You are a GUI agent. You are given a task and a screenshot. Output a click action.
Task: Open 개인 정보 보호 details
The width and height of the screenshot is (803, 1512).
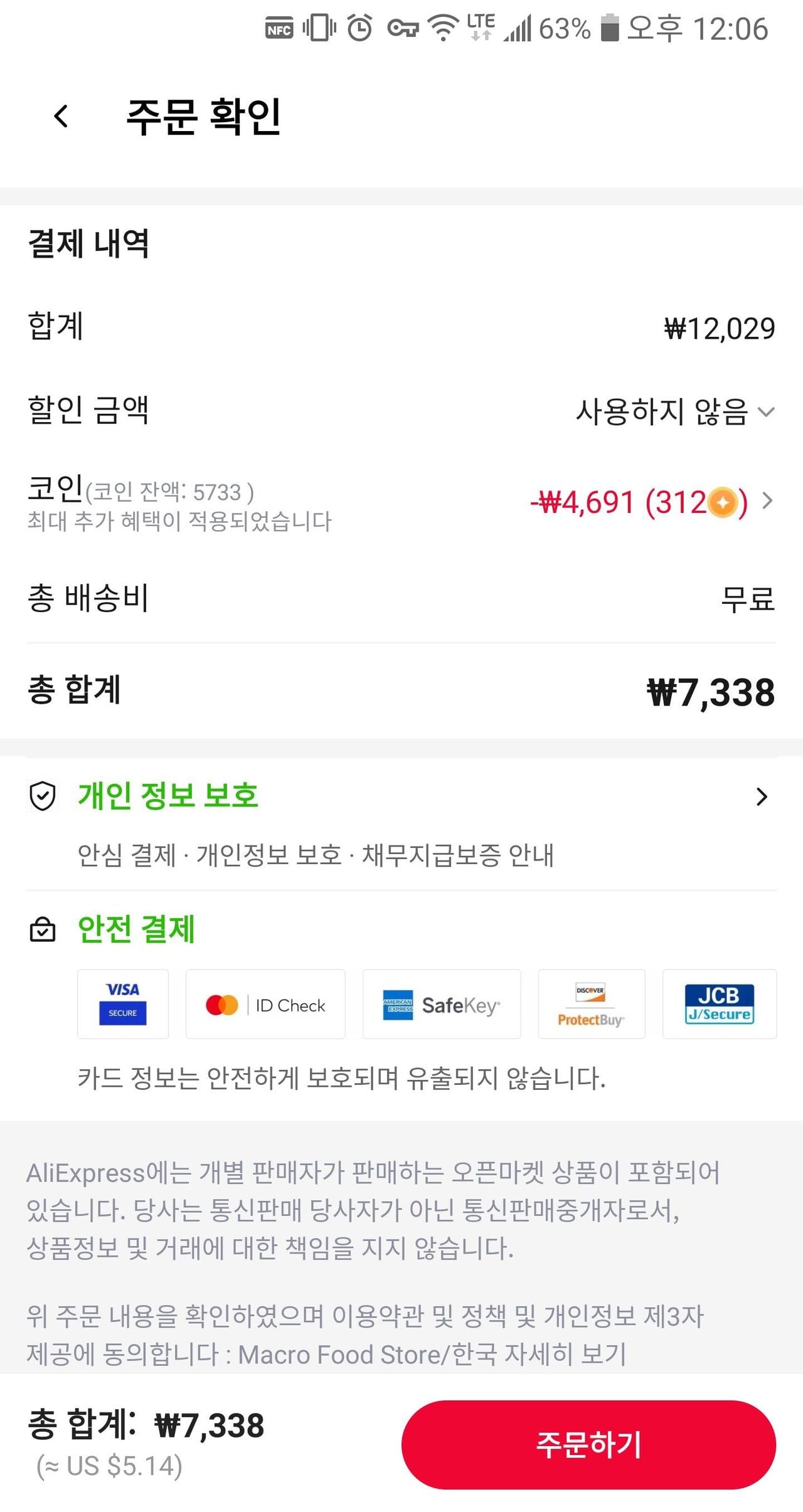coord(401,796)
